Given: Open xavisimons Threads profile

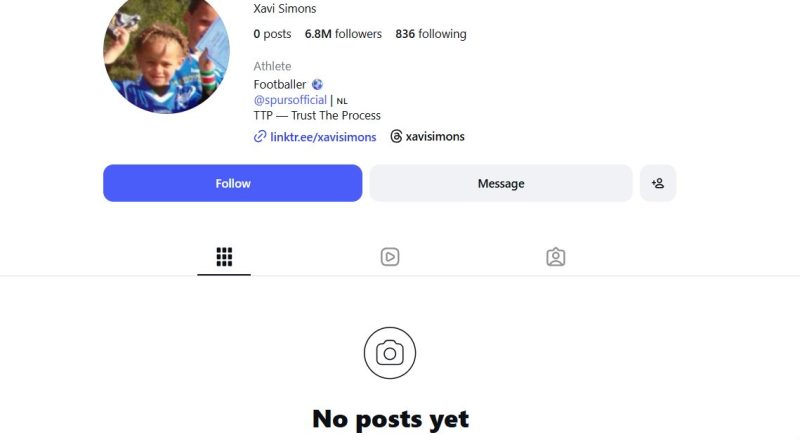Looking at the screenshot, I should coord(428,137).
